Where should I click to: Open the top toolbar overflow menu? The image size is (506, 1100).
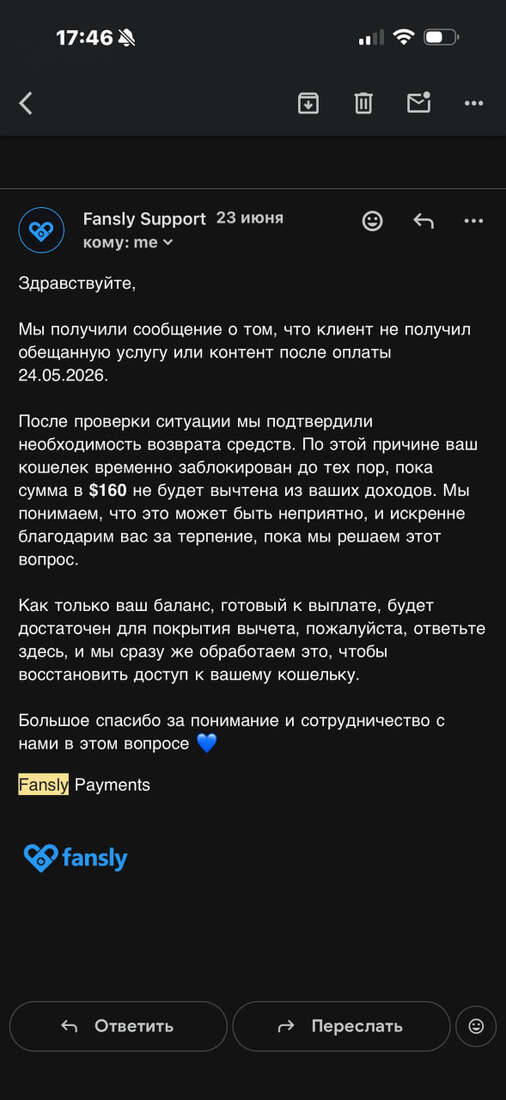[474, 104]
